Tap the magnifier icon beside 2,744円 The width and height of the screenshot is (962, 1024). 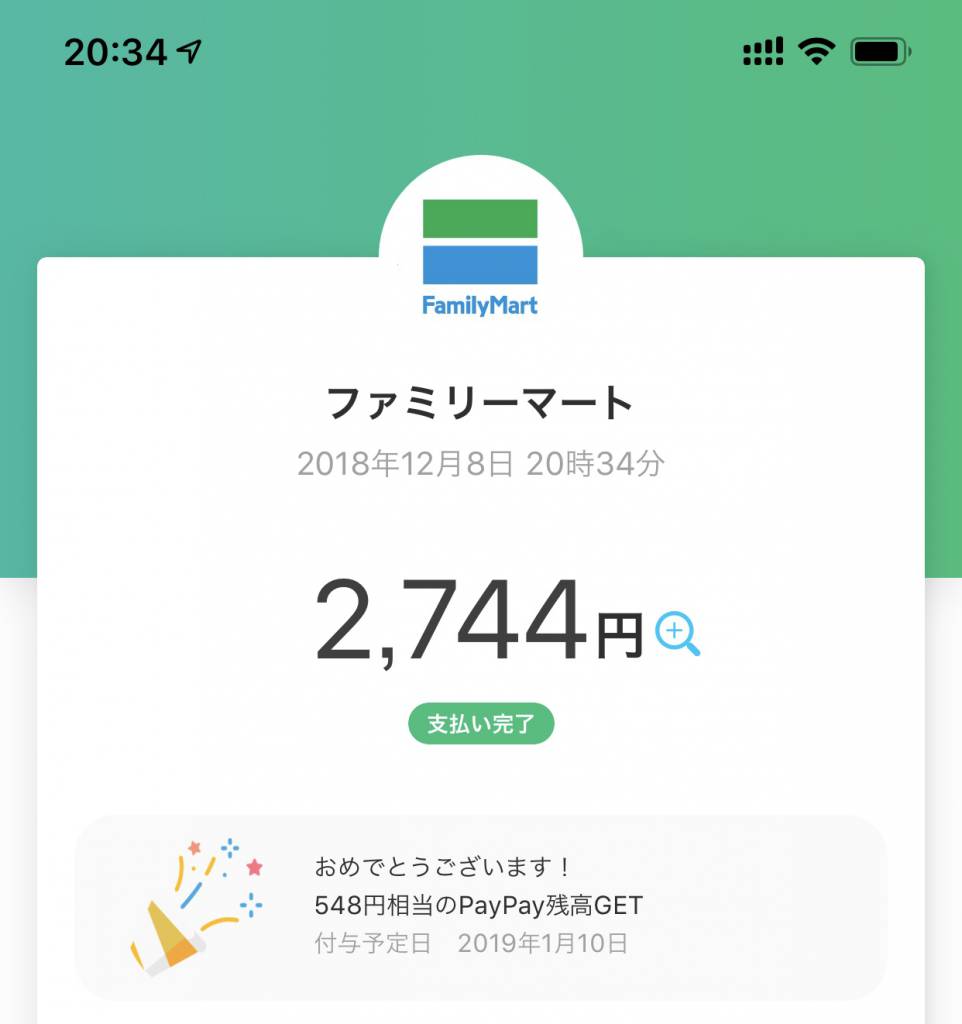[677, 634]
